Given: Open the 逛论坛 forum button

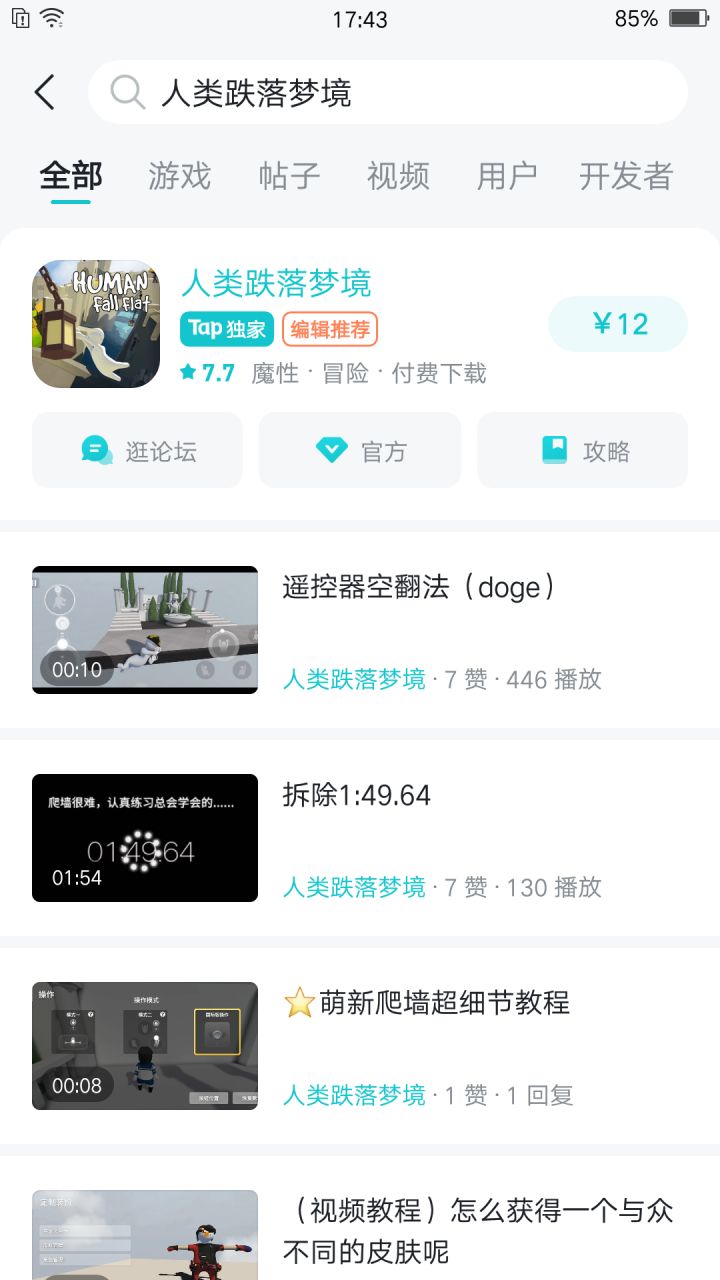Looking at the screenshot, I should coord(138,450).
